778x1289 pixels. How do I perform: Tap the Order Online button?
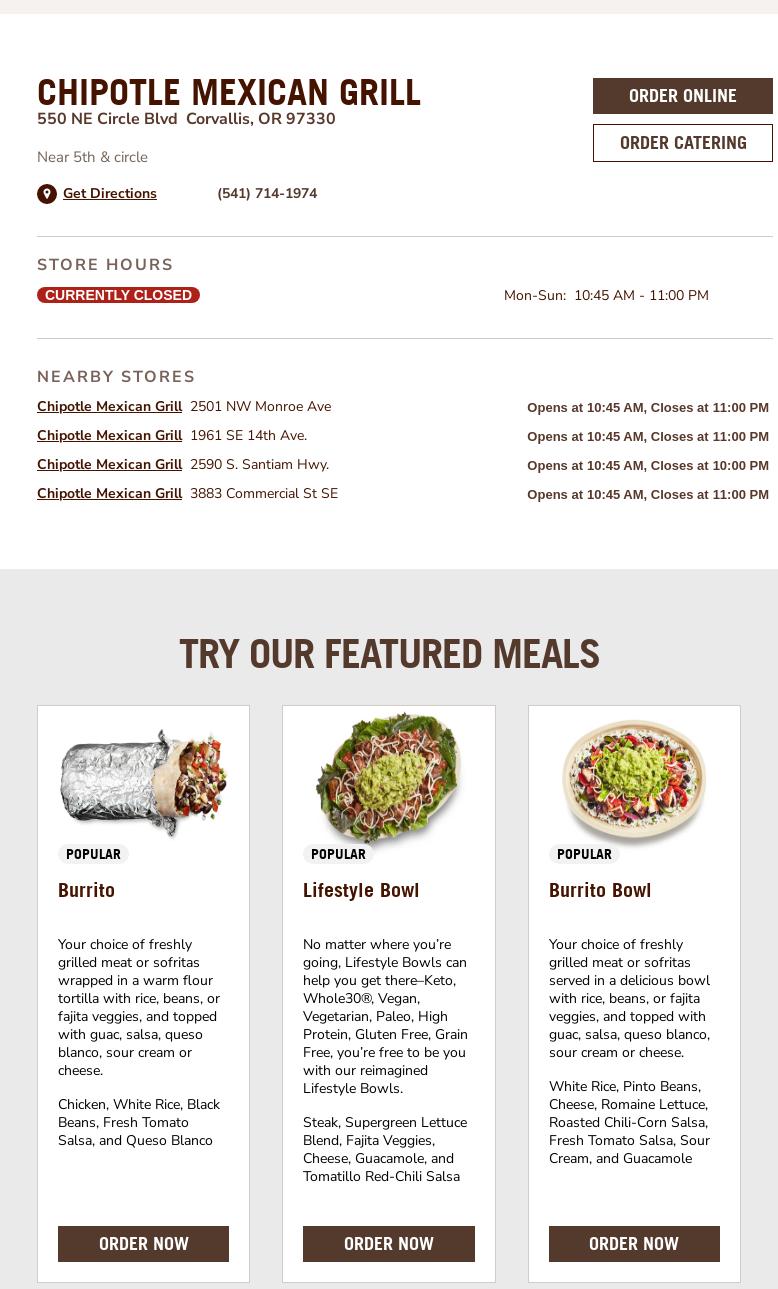pos(682,96)
